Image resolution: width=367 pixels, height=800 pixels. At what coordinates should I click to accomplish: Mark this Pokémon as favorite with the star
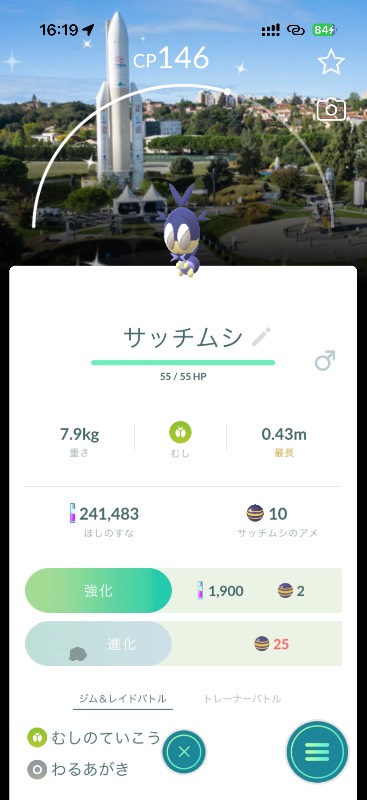tap(331, 62)
